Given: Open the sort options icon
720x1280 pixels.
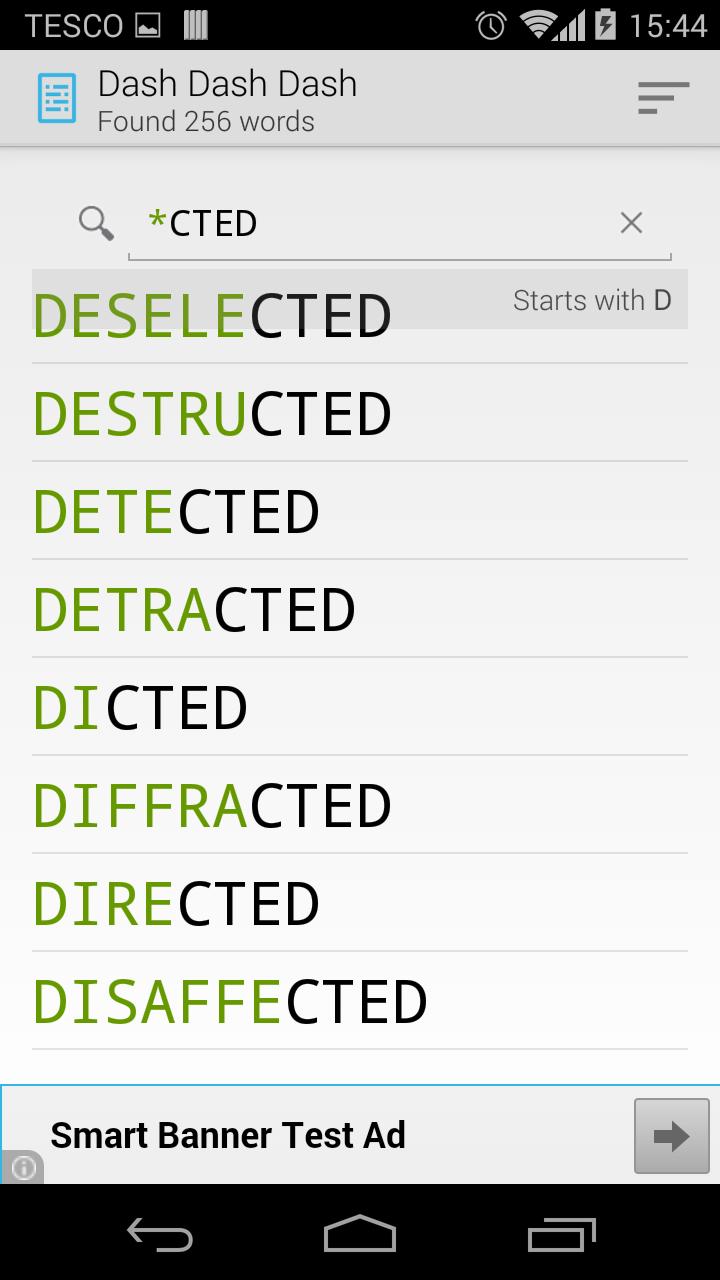Looking at the screenshot, I should tap(663, 98).
